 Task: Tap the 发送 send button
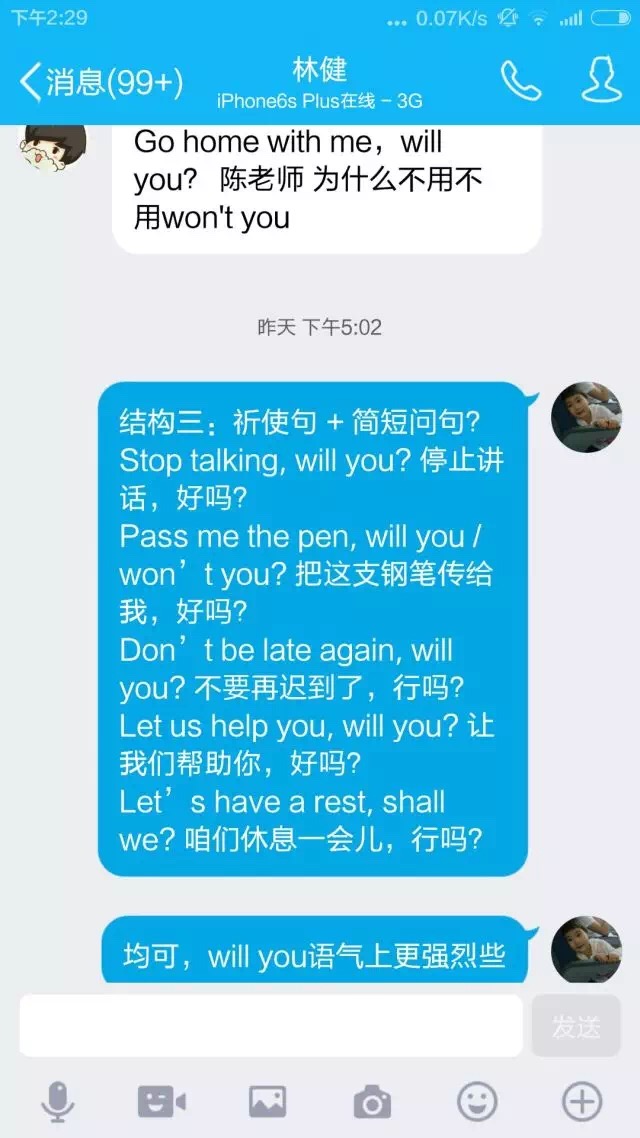(x=576, y=1026)
